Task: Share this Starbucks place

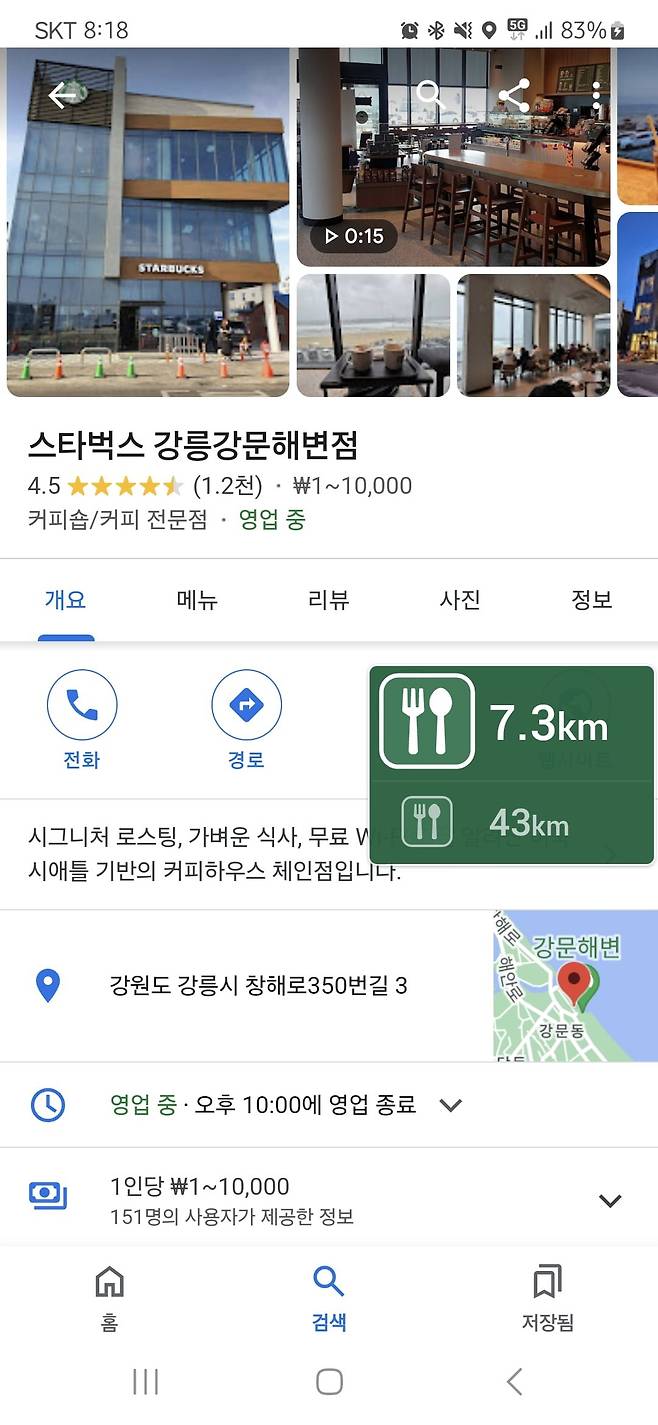Action: click(x=514, y=96)
